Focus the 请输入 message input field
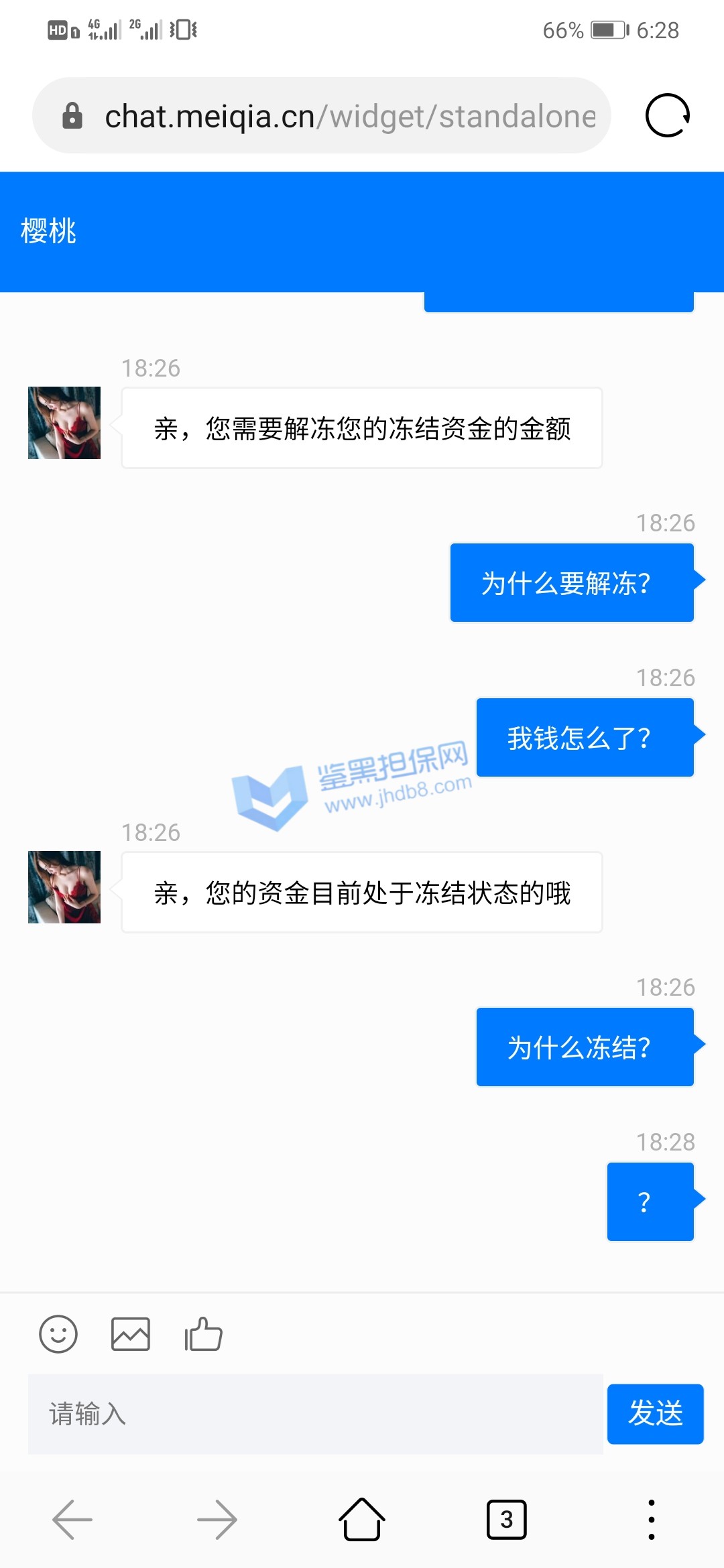 pos(315,1414)
